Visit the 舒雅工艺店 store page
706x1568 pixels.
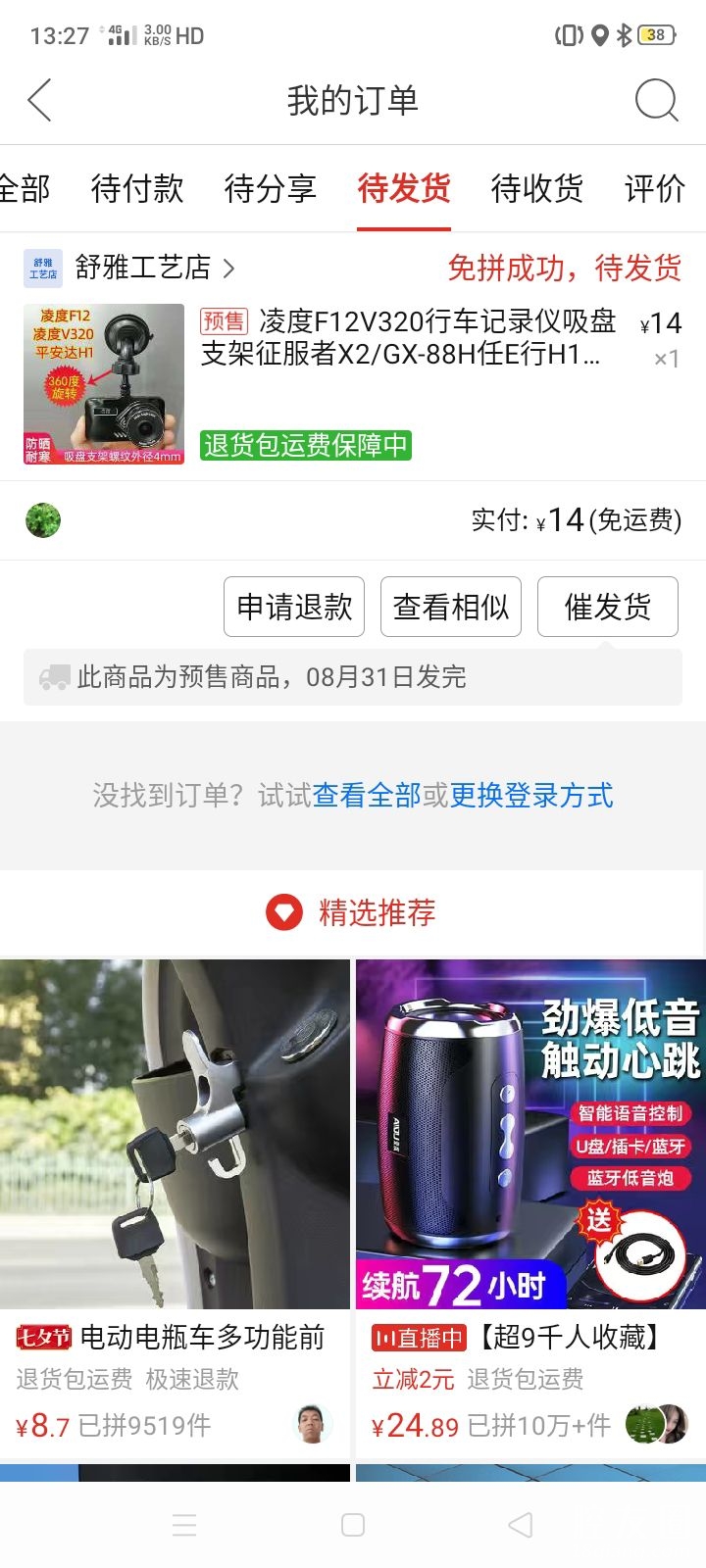(x=143, y=268)
